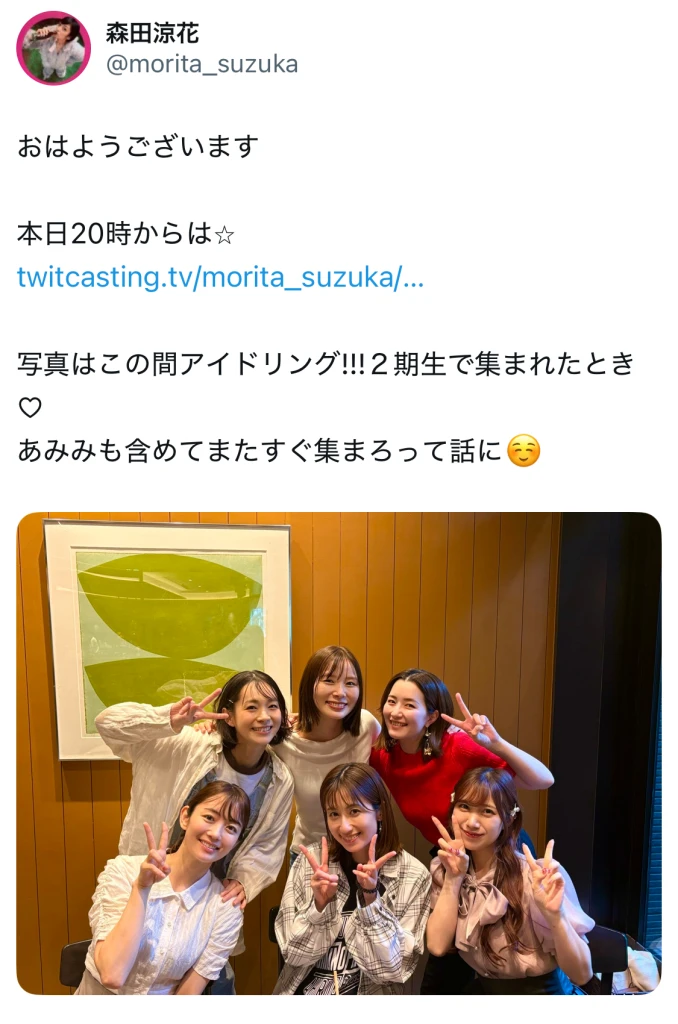This screenshot has width=678, height=1024.
Task: Open 森田涼花's profile picture
Action: click(x=53, y=48)
